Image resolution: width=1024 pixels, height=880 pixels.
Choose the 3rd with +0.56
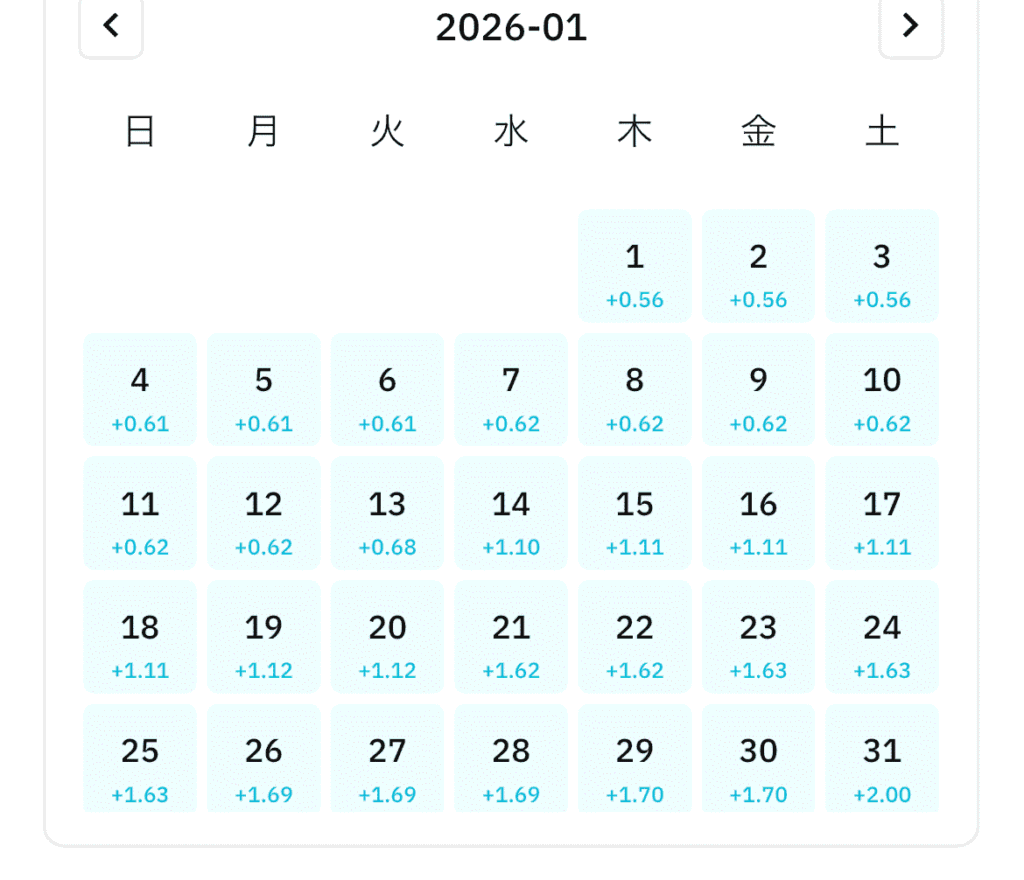click(x=882, y=267)
